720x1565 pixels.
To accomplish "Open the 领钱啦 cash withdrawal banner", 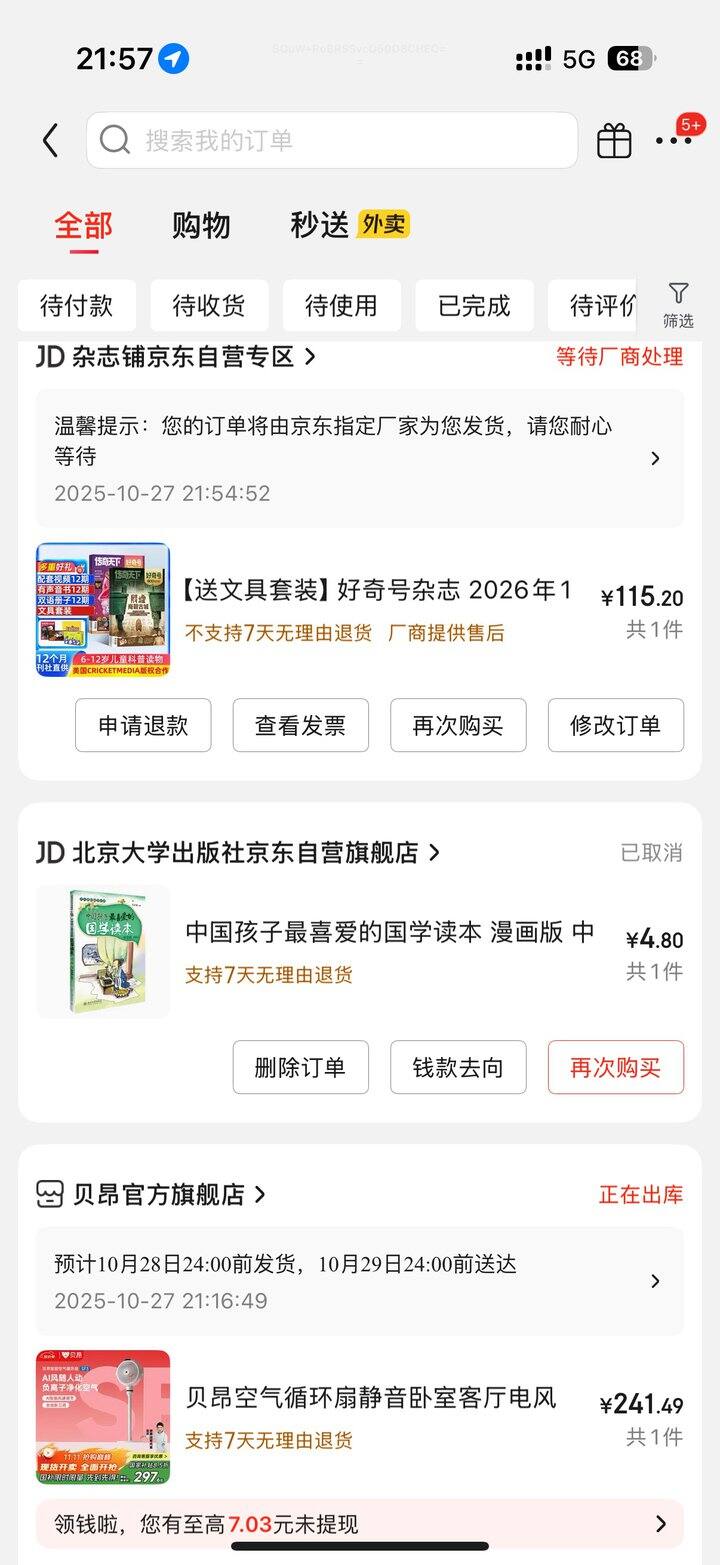I will coord(360,1524).
